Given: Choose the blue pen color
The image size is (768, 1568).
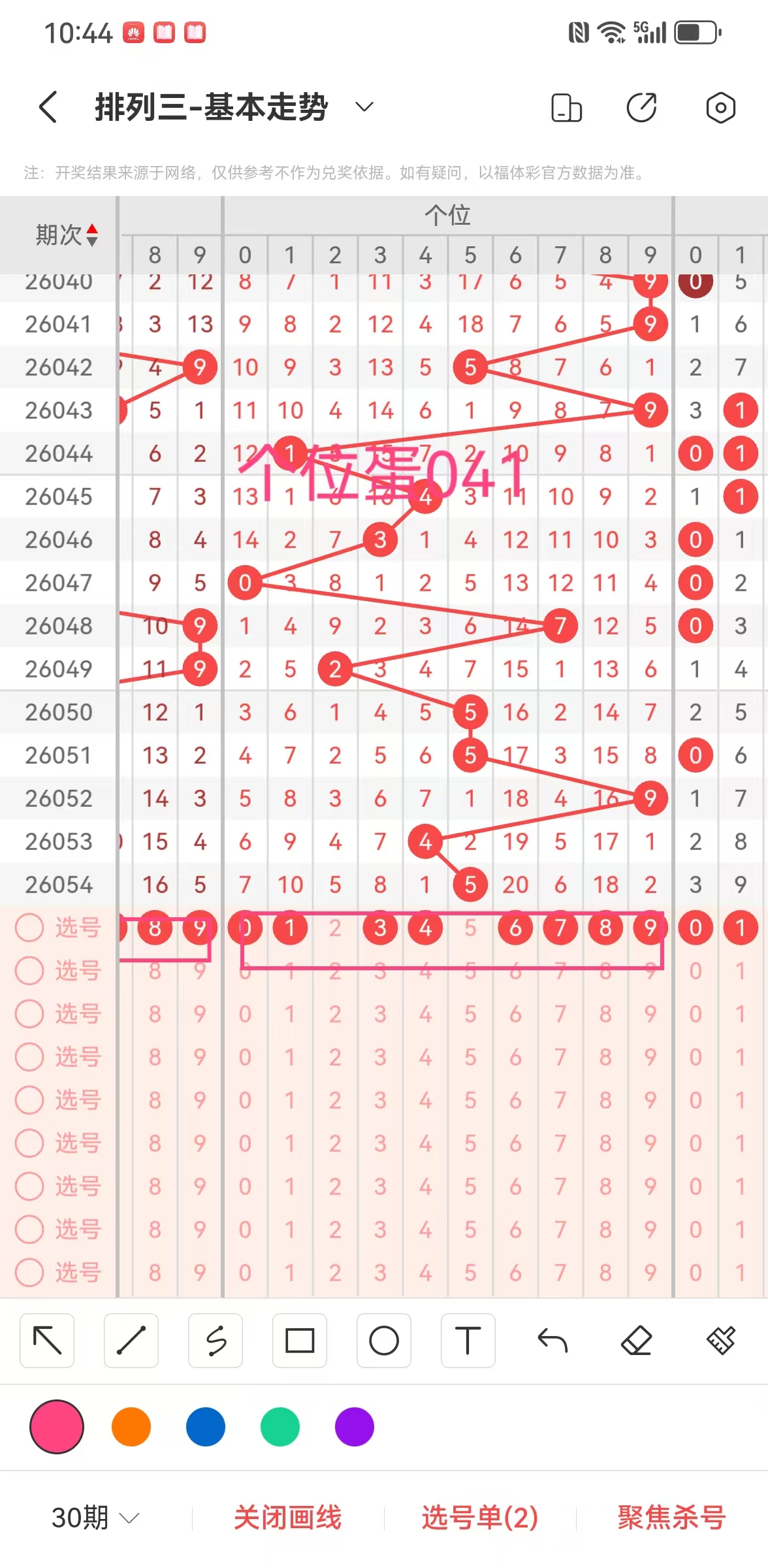Looking at the screenshot, I should [x=206, y=1427].
